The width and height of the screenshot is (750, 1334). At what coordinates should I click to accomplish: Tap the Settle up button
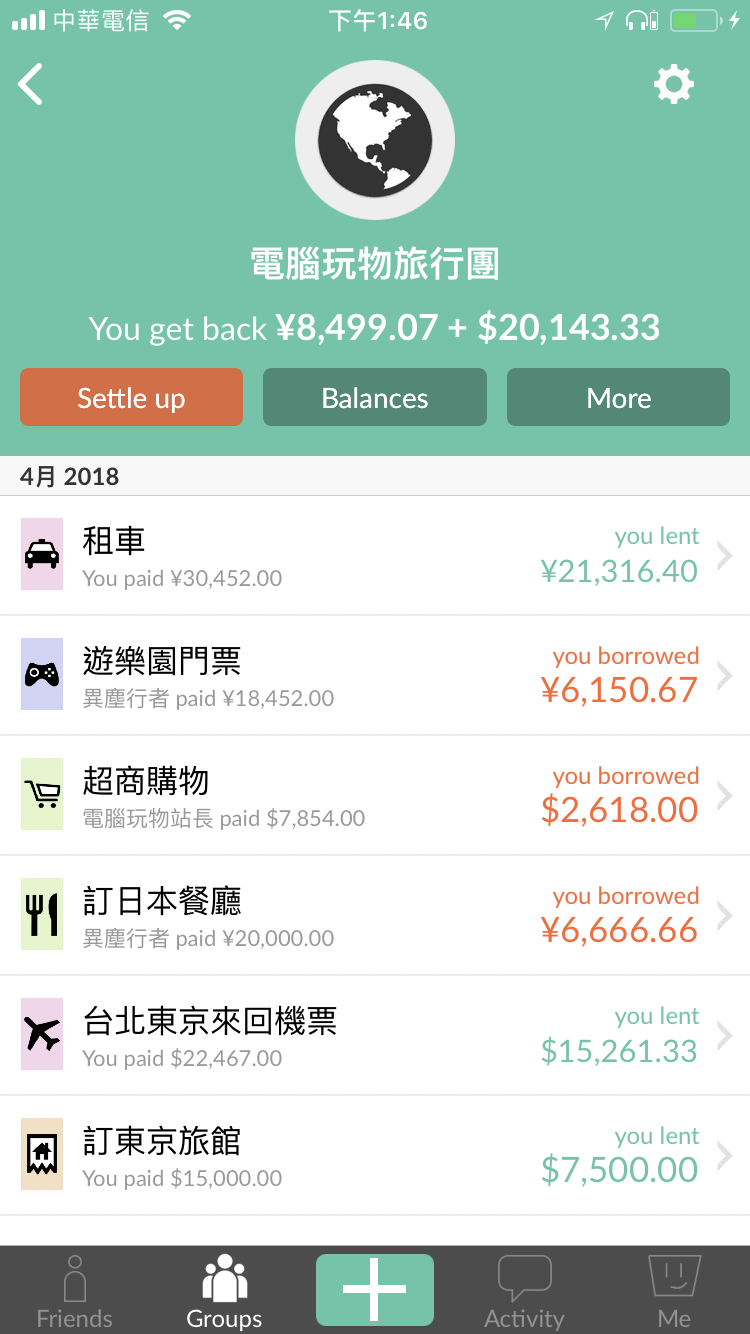click(131, 397)
